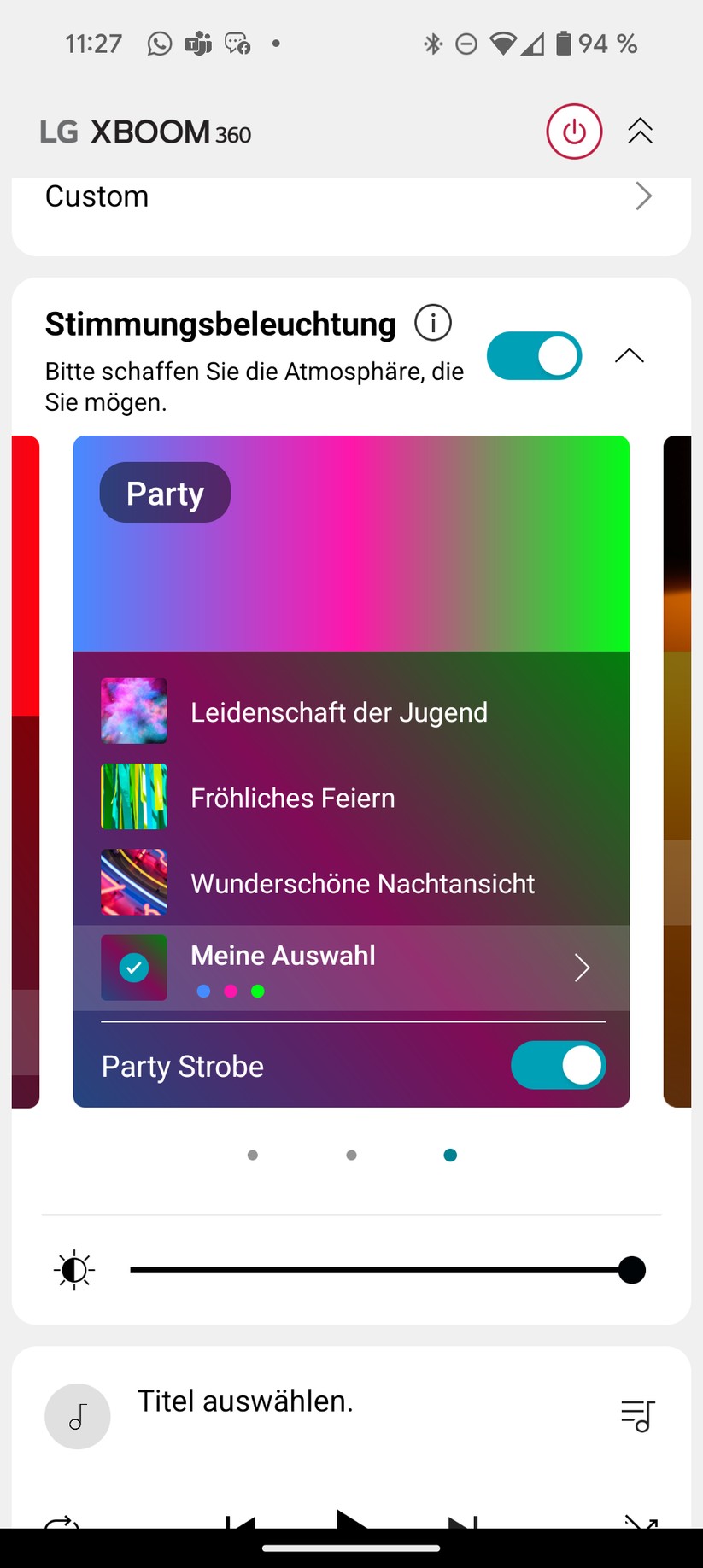Turn off Party Strobe
Image resolution: width=703 pixels, height=1568 pixels.
tap(558, 1065)
